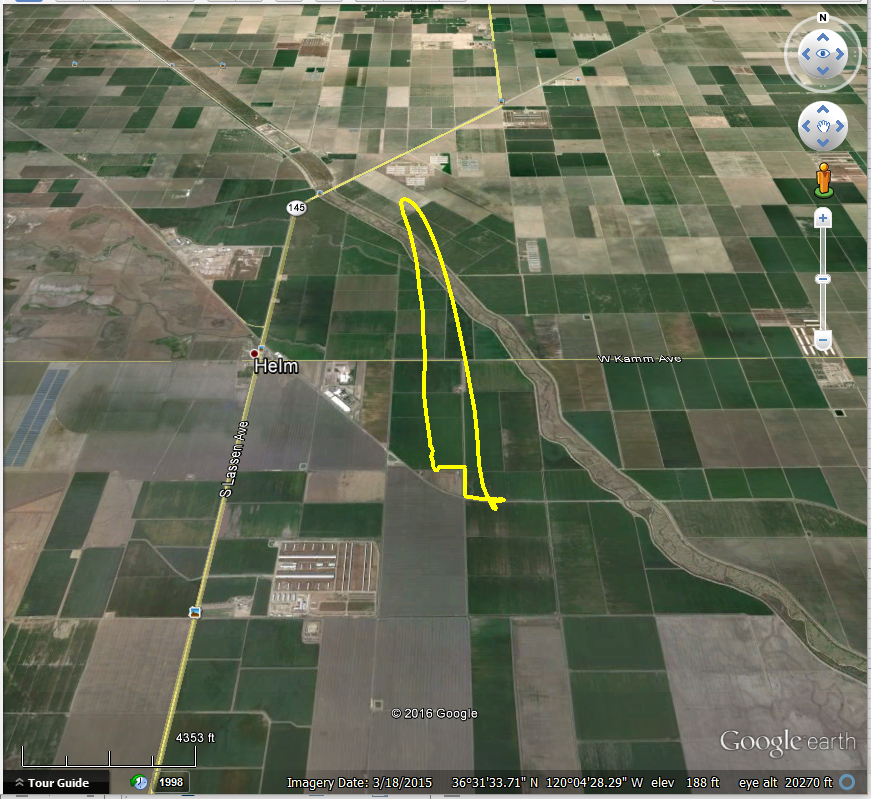Image resolution: width=871 pixels, height=799 pixels.
Task: Rotate view right using Look joystick arrow
Action: point(841,55)
